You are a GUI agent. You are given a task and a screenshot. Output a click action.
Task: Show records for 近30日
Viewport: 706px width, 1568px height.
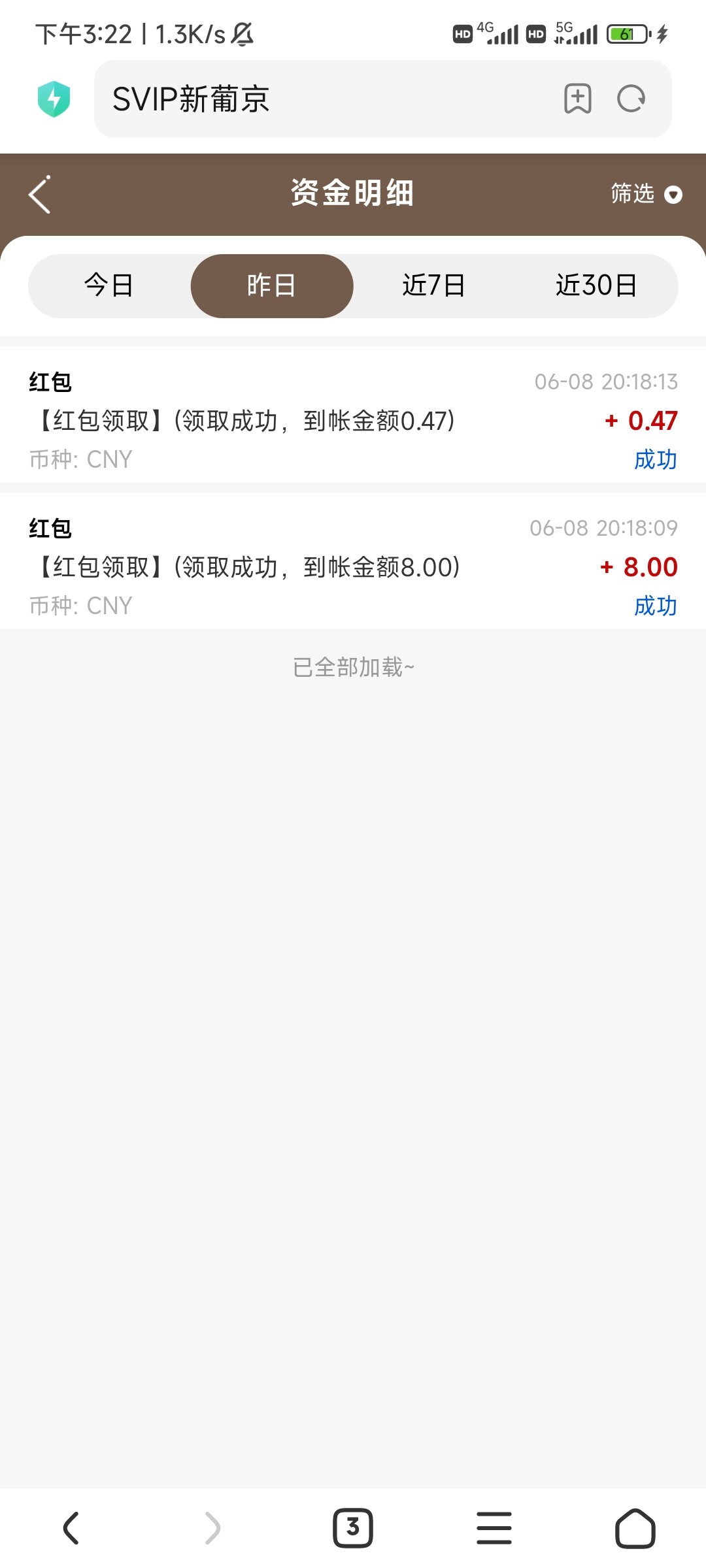point(596,286)
